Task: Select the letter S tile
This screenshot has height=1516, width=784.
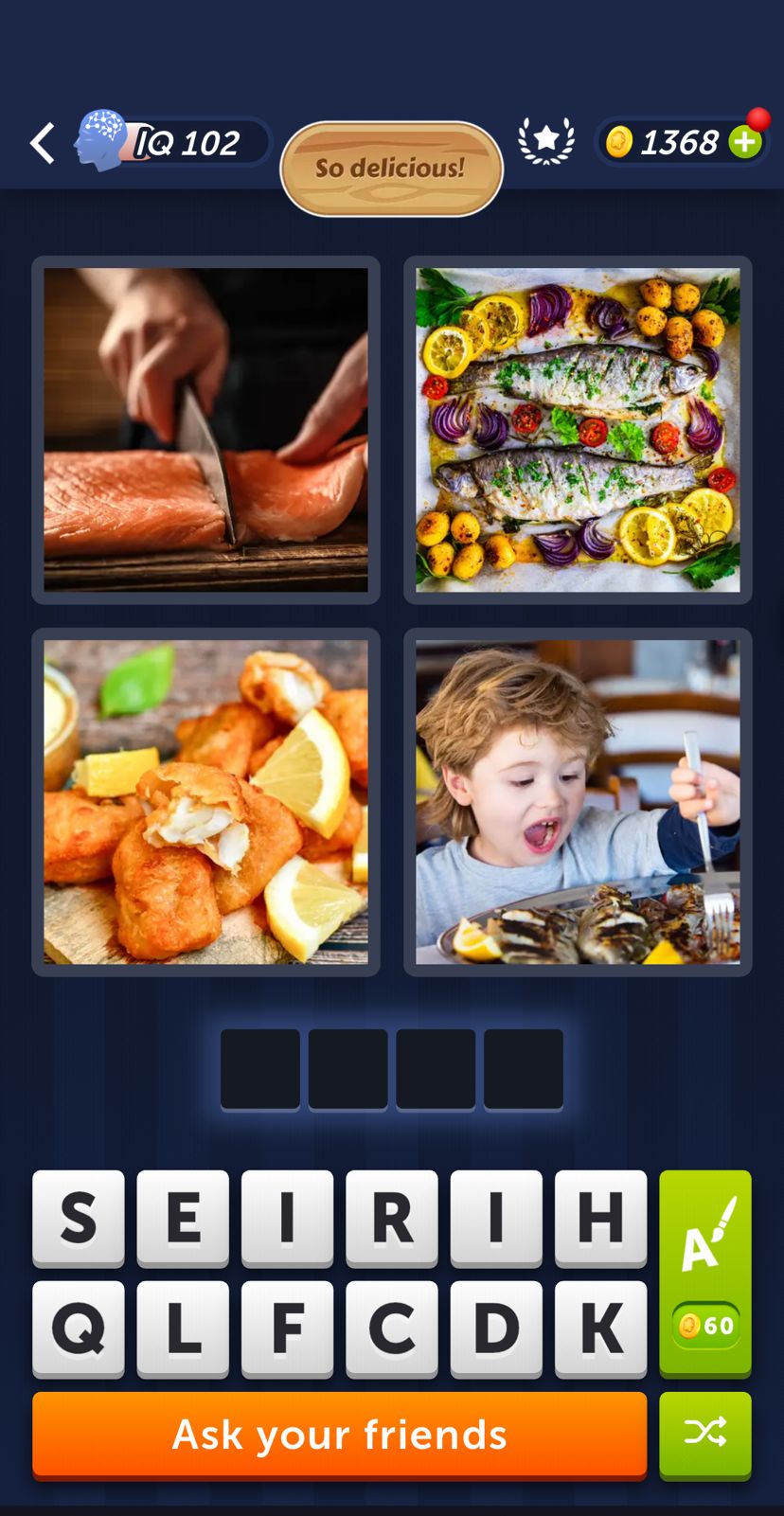Action: point(79,1217)
